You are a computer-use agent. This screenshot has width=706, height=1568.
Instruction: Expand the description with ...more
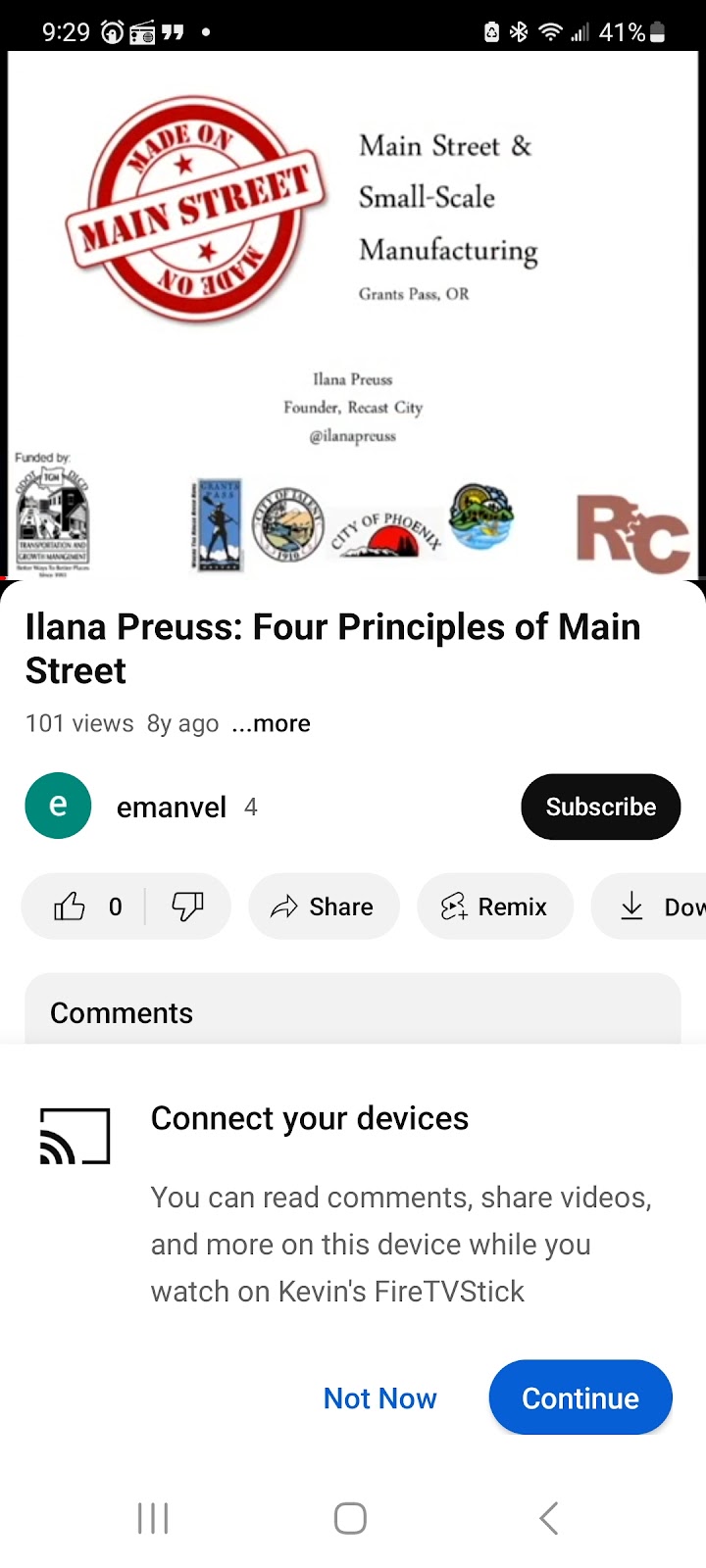tap(271, 723)
